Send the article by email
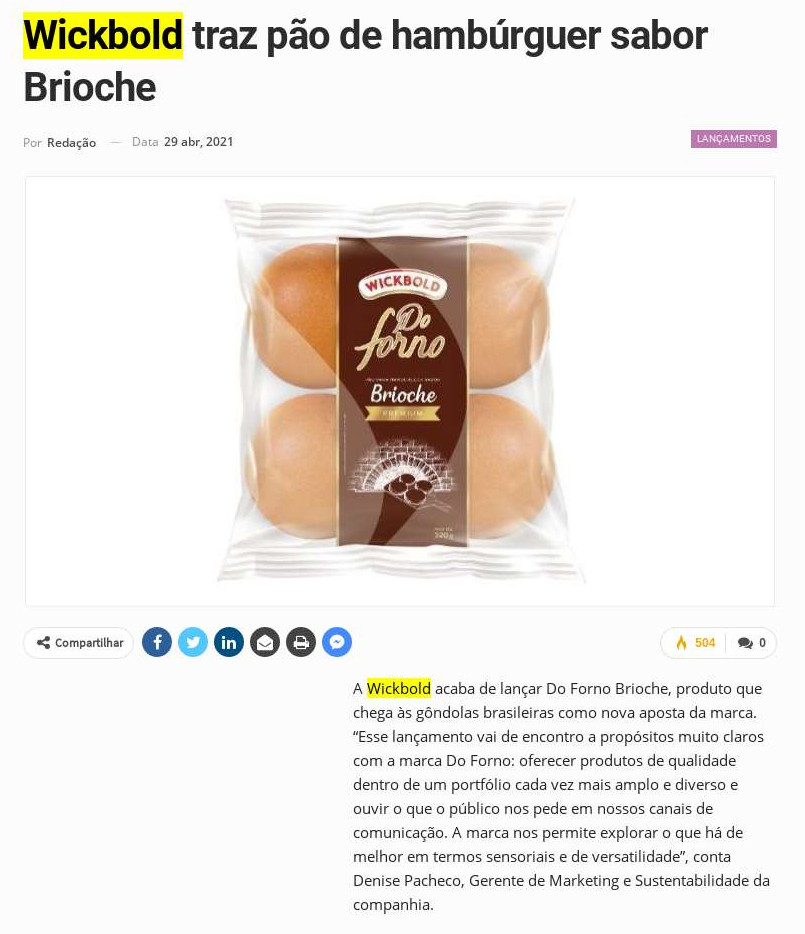The width and height of the screenshot is (805, 934). pyautogui.click(x=265, y=642)
